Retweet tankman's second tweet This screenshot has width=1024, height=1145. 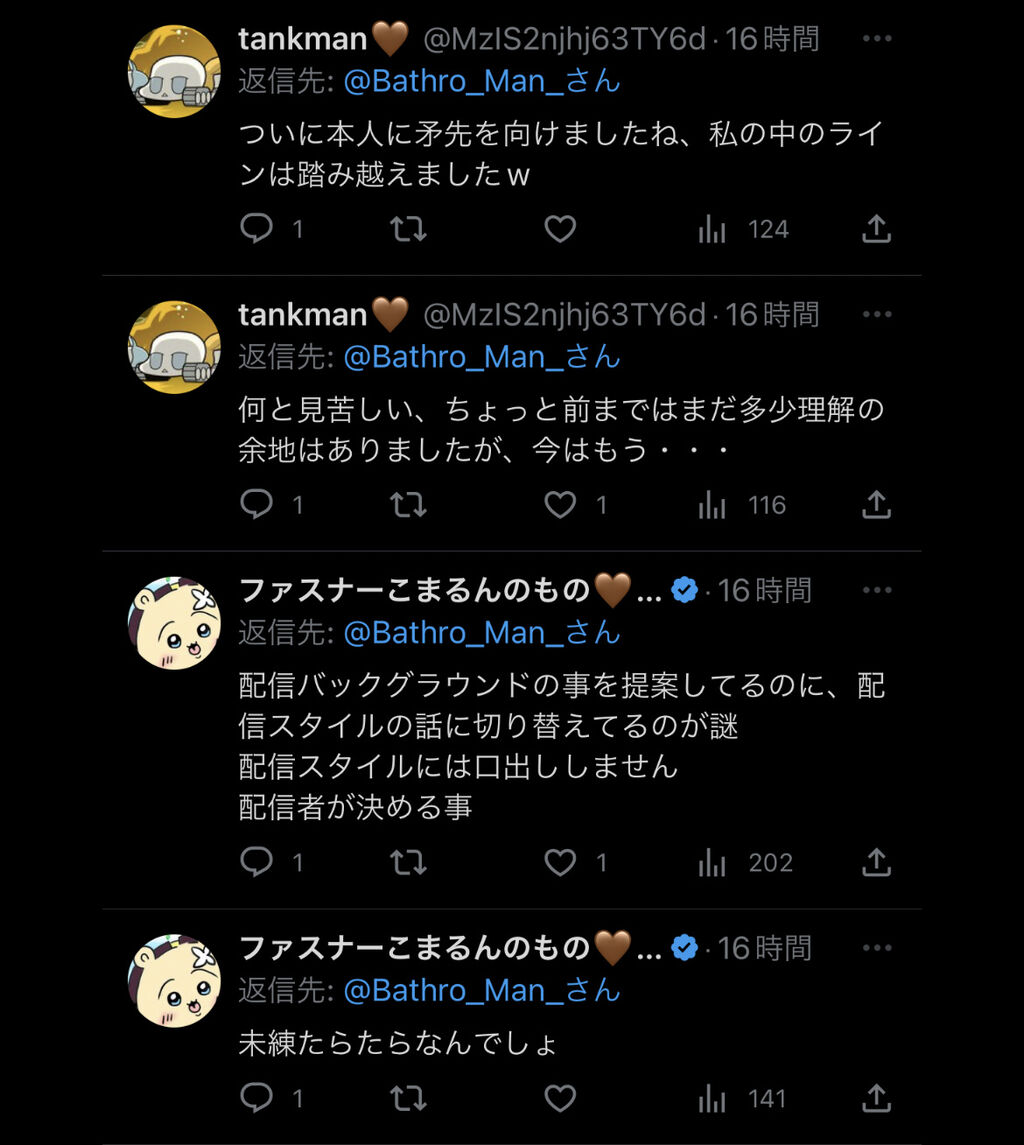407,505
